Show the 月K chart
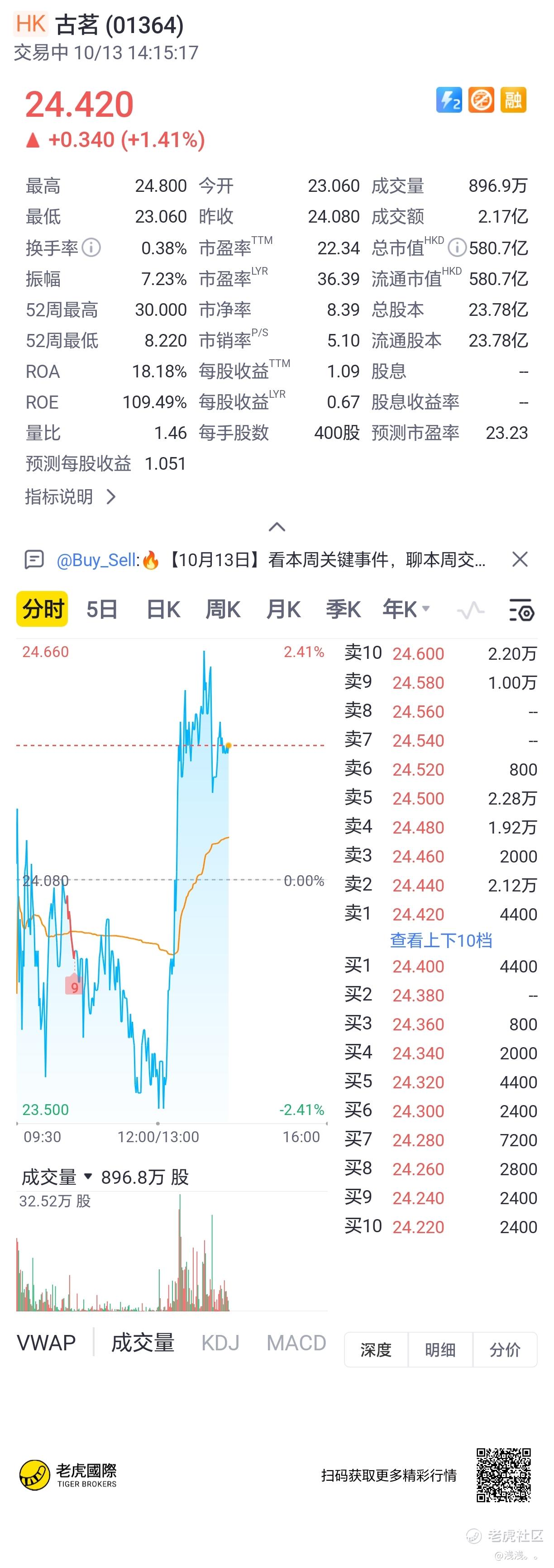The width and height of the screenshot is (554, 1568). [283, 609]
